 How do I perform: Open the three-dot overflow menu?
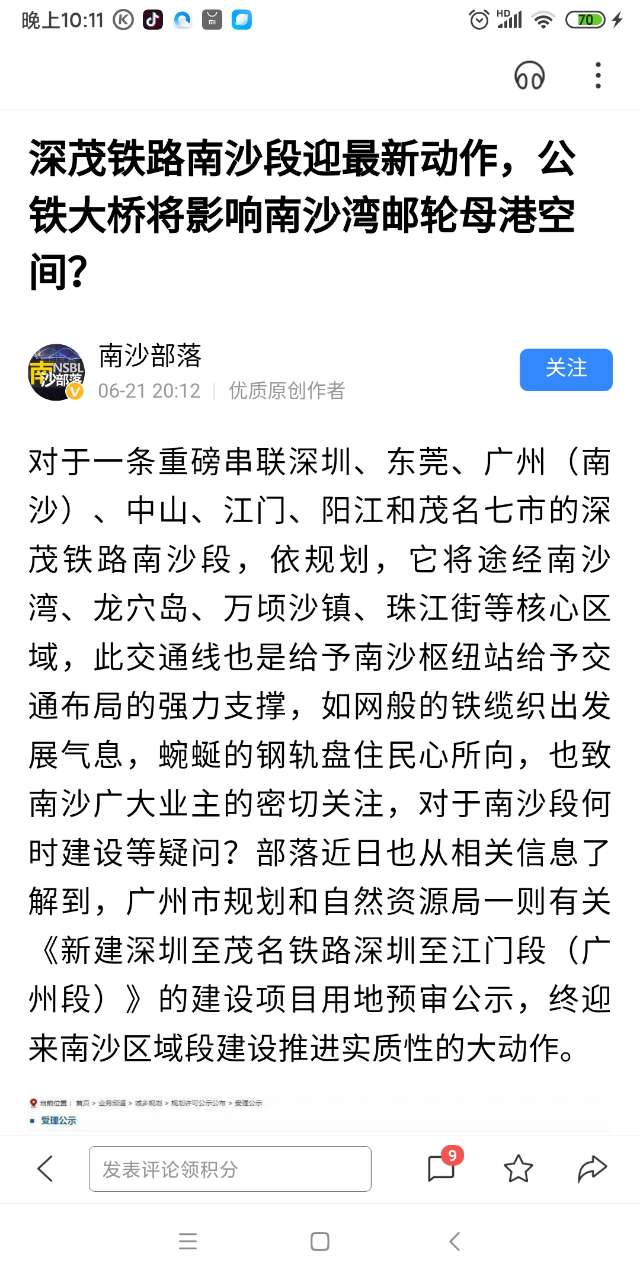pos(597,75)
